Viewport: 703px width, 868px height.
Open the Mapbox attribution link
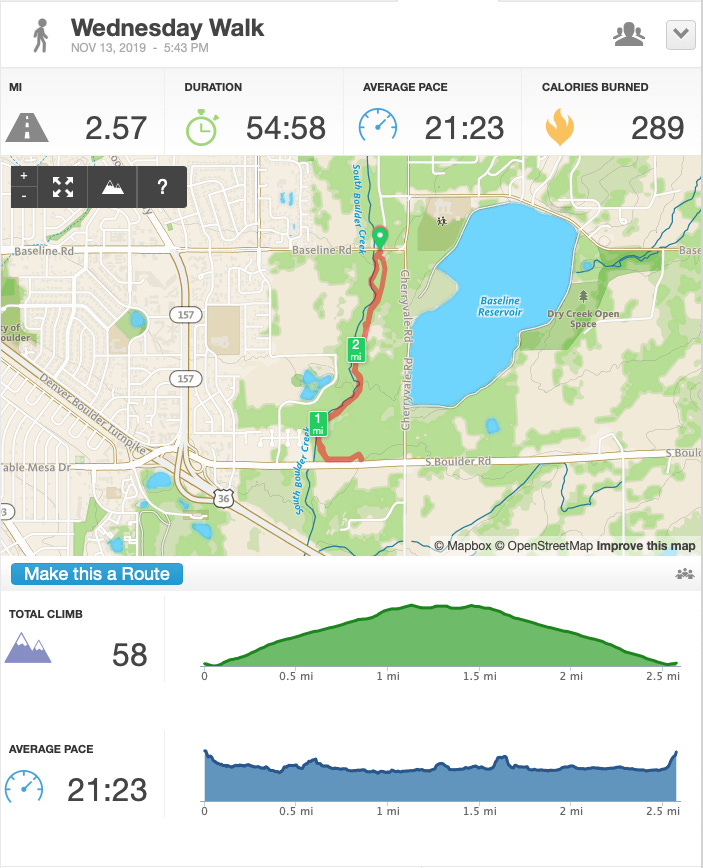(x=463, y=546)
